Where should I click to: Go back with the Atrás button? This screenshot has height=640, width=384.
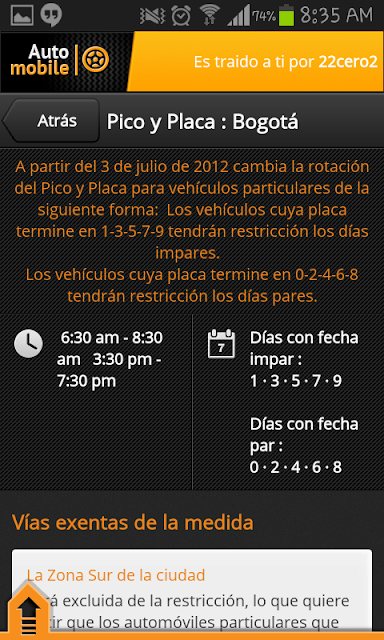point(51,121)
